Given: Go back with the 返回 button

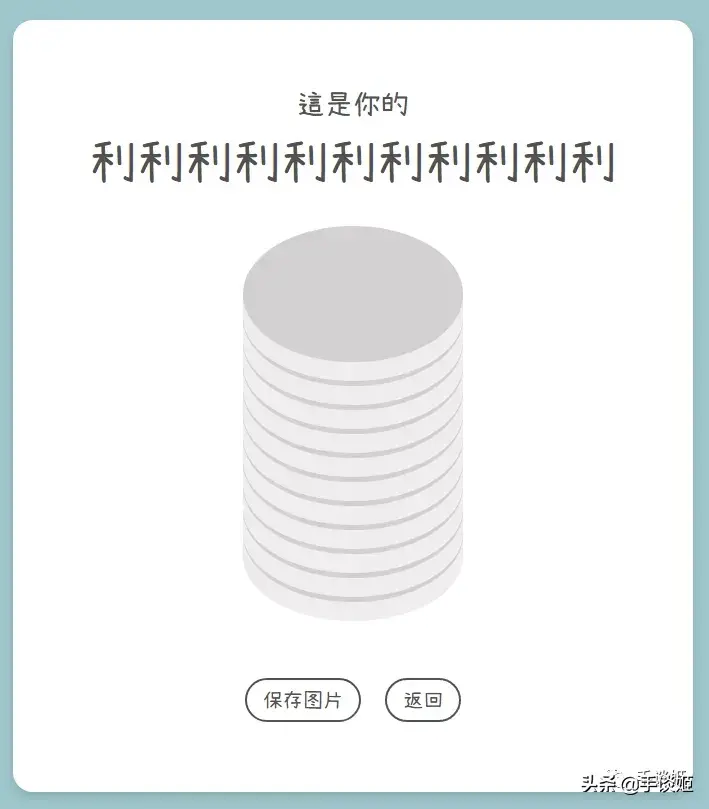Looking at the screenshot, I should coord(422,700).
